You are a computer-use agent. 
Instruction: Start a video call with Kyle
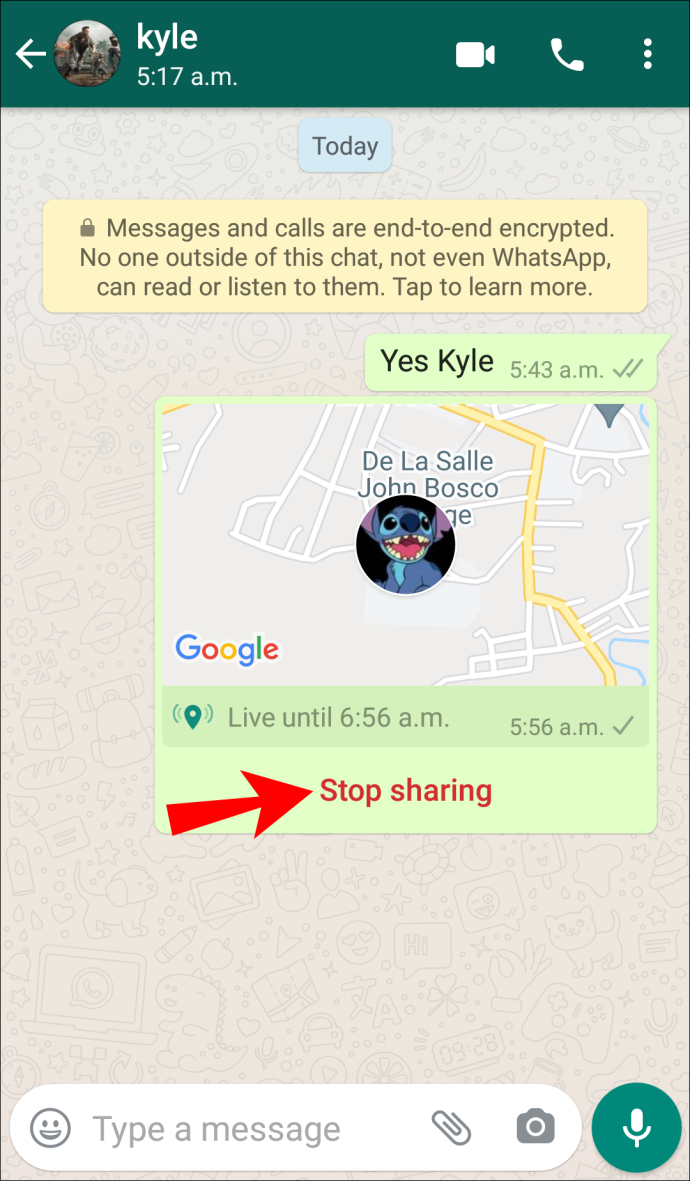[476, 54]
